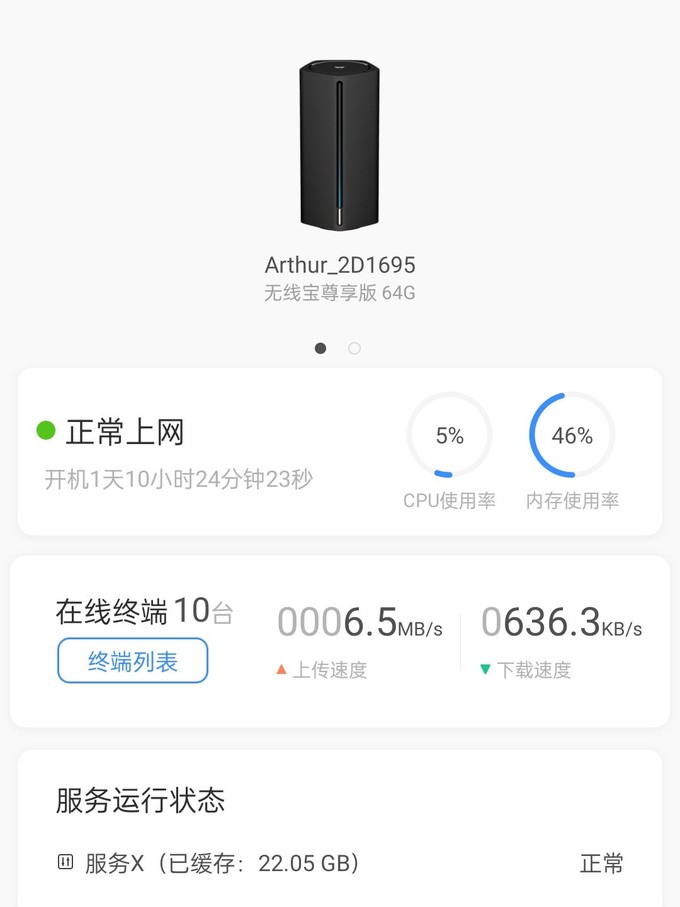Switch to the second device page dot
The height and width of the screenshot is (907, 680).
pos(354,348)
